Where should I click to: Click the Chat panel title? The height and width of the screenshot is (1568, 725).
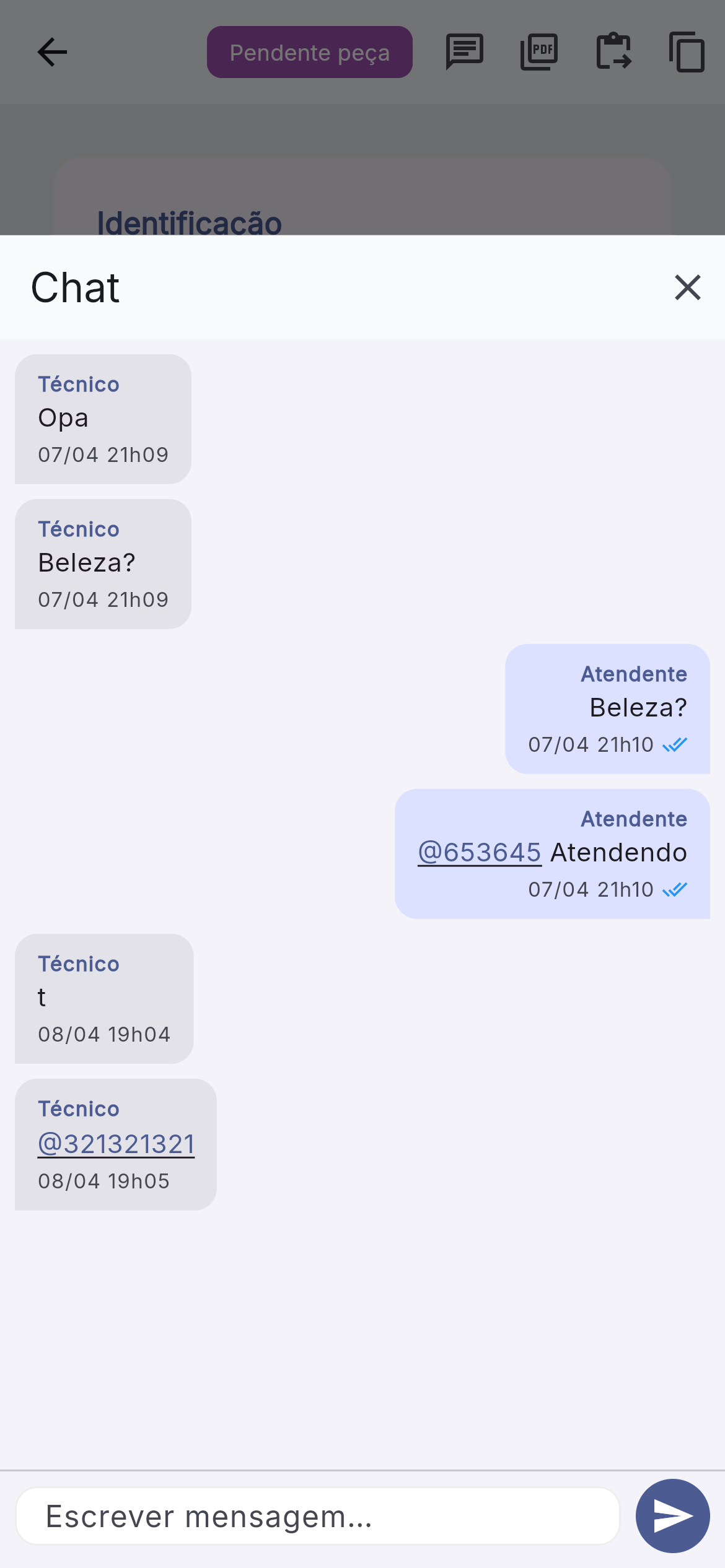tap(74, 287)
